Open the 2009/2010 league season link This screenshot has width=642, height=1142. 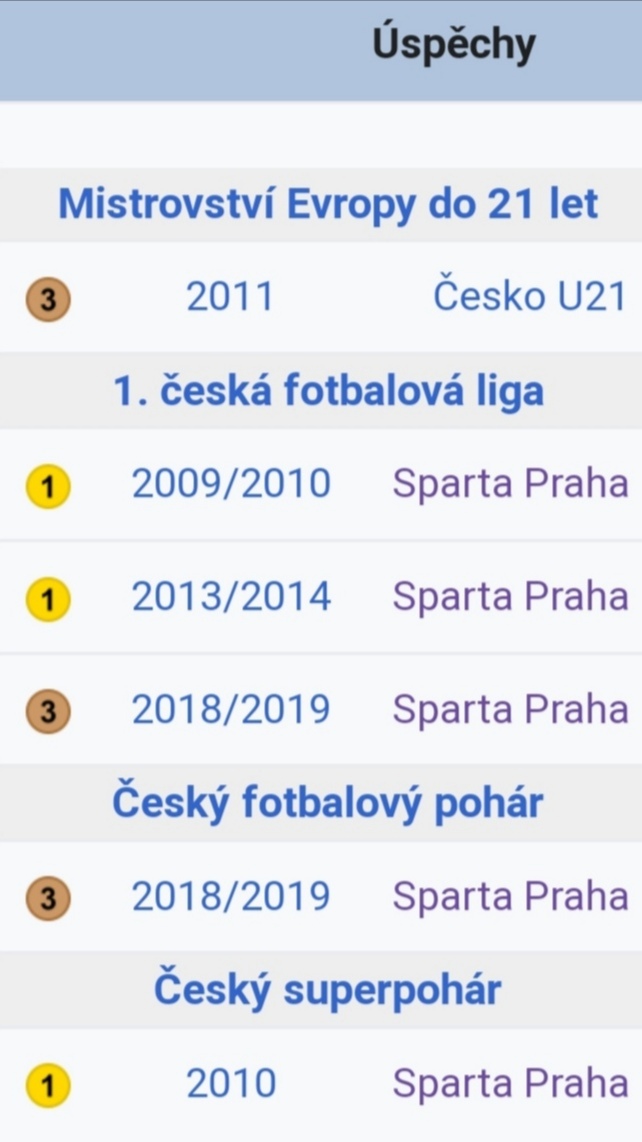231,483
